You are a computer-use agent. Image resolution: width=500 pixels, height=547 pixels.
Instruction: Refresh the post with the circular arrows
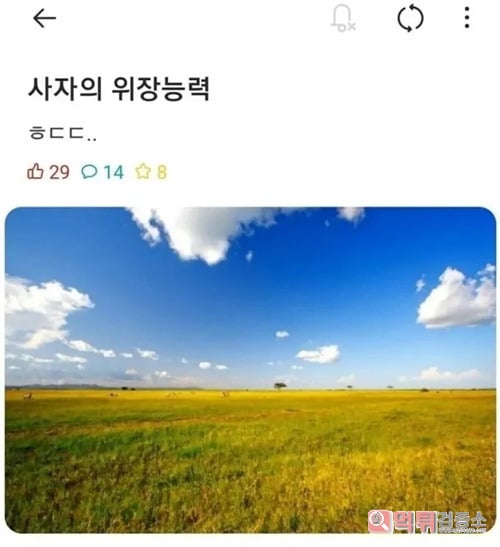[x=410, y=18]
